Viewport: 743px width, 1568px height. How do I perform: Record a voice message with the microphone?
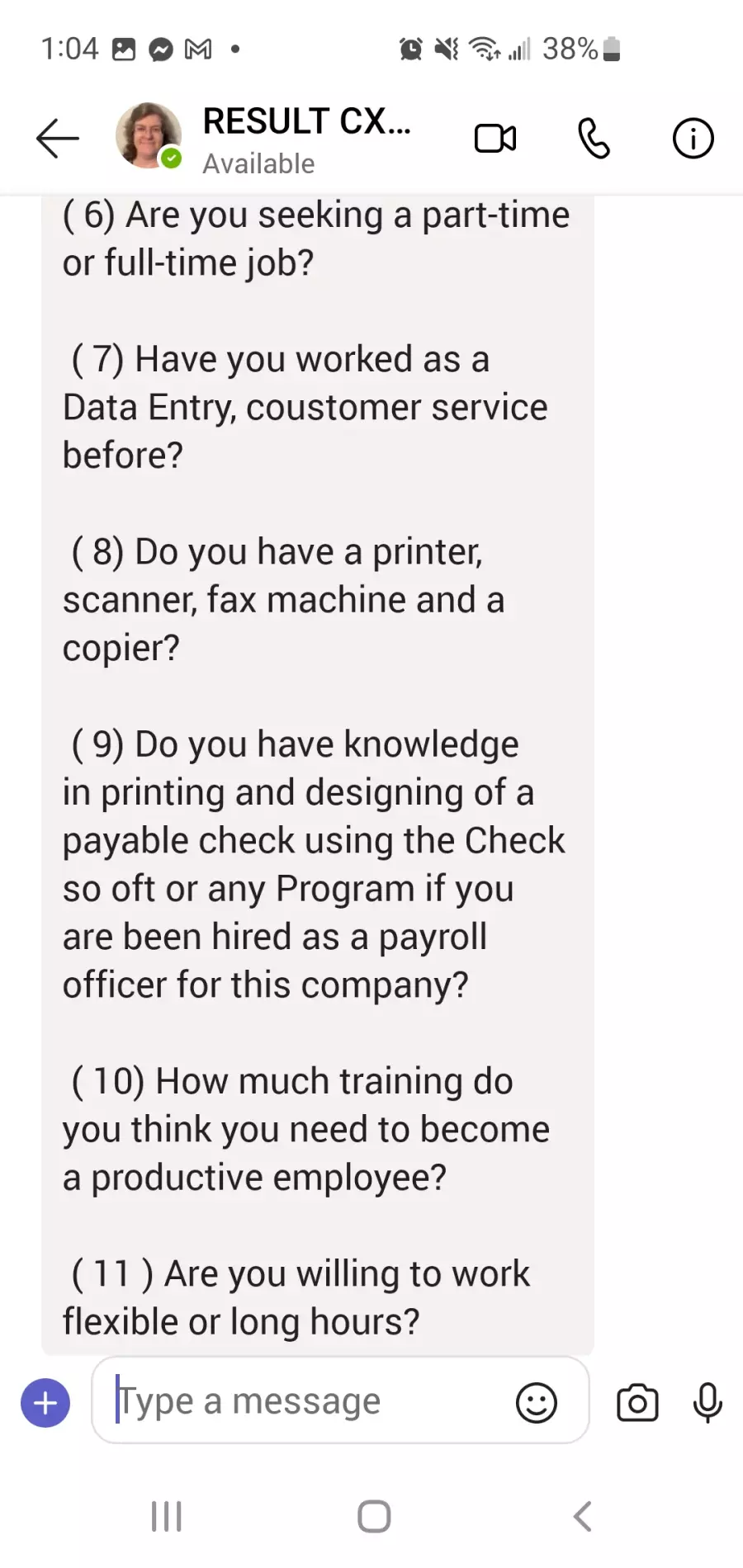pyautogui.click(x=708, y=1402)
